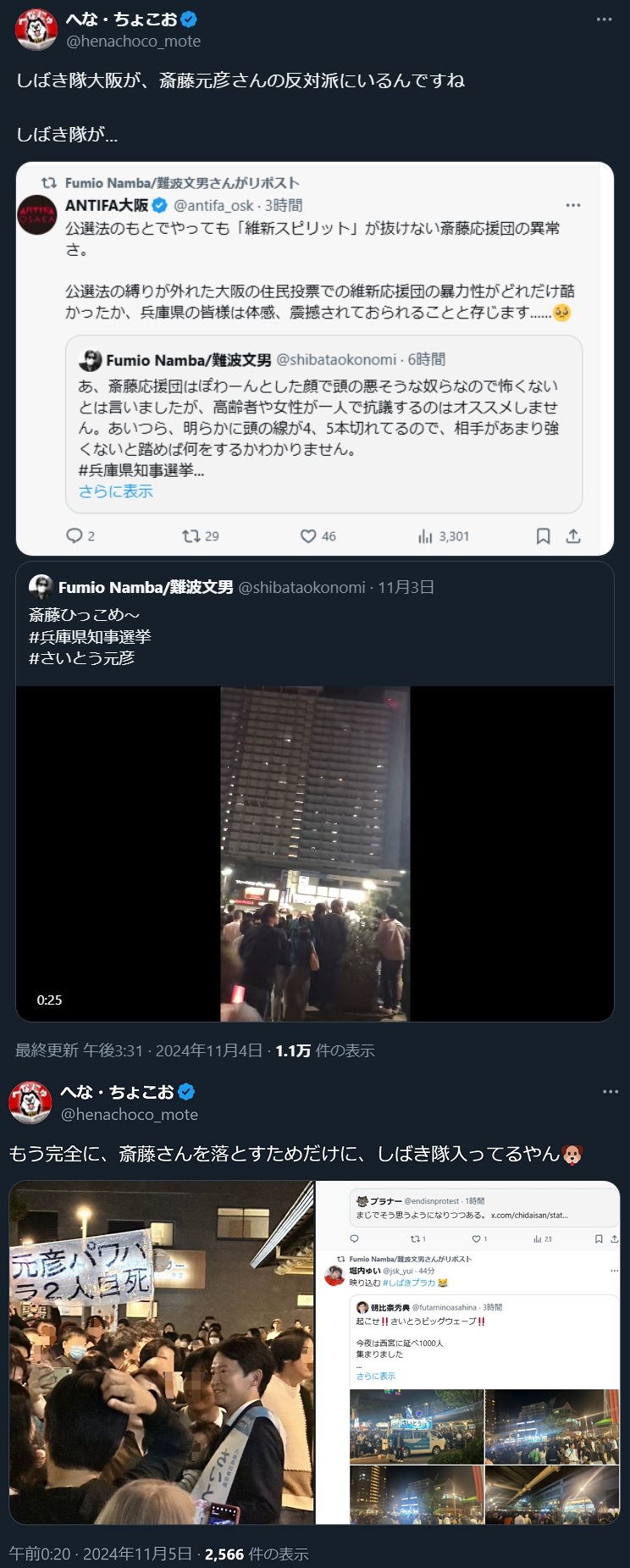Play the 0:25 video in the quoted post
630x1568 pixels.
point(315,853)
